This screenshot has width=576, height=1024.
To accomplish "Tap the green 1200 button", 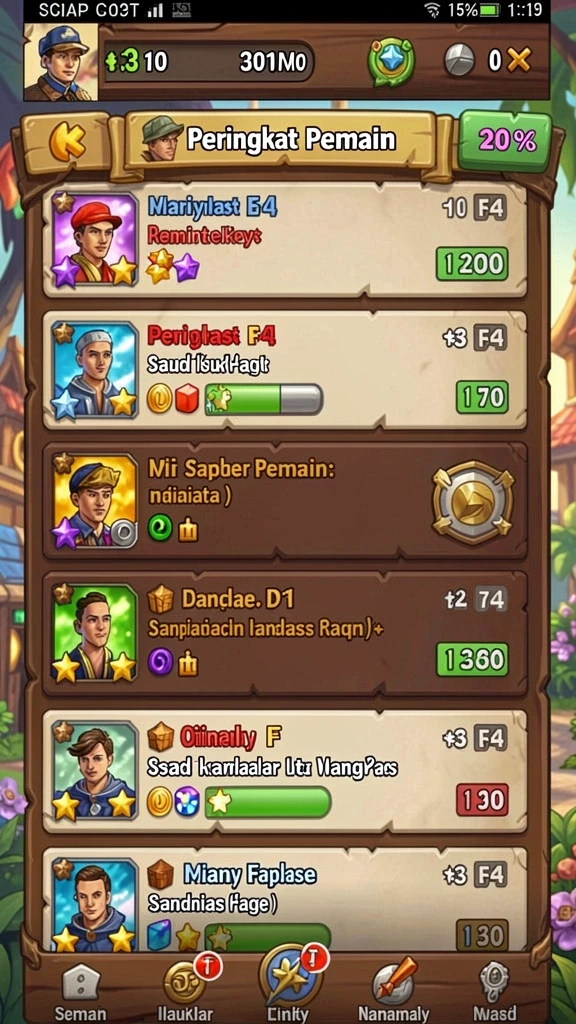I will coord(472,264).
